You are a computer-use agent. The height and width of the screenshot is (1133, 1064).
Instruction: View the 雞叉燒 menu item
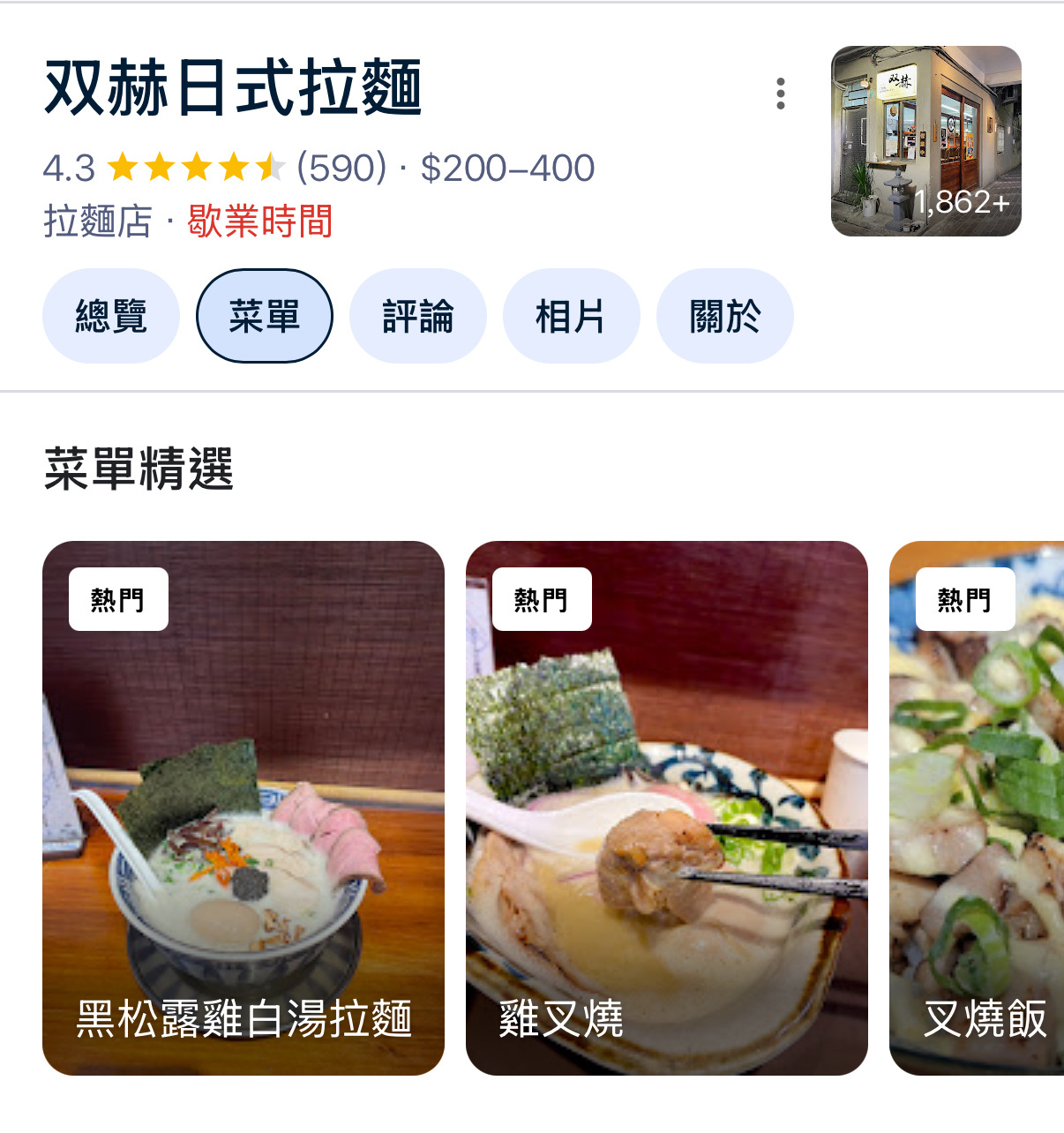coord(666,807)
